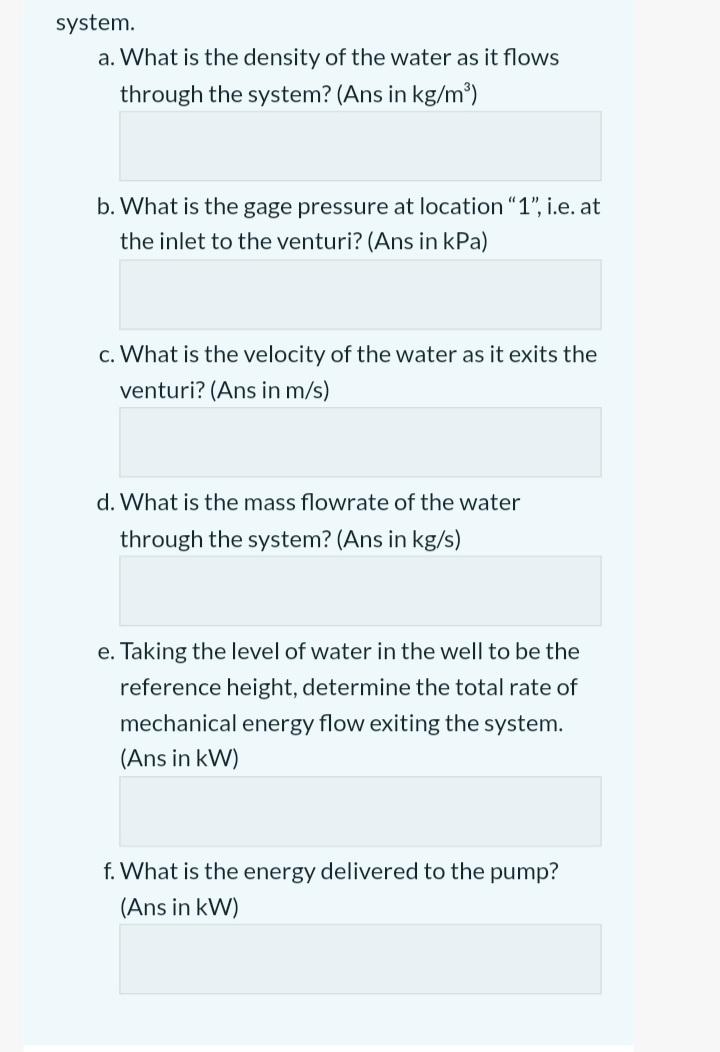Click the answer box below question b
The image size is (720, 1052).
358,293
